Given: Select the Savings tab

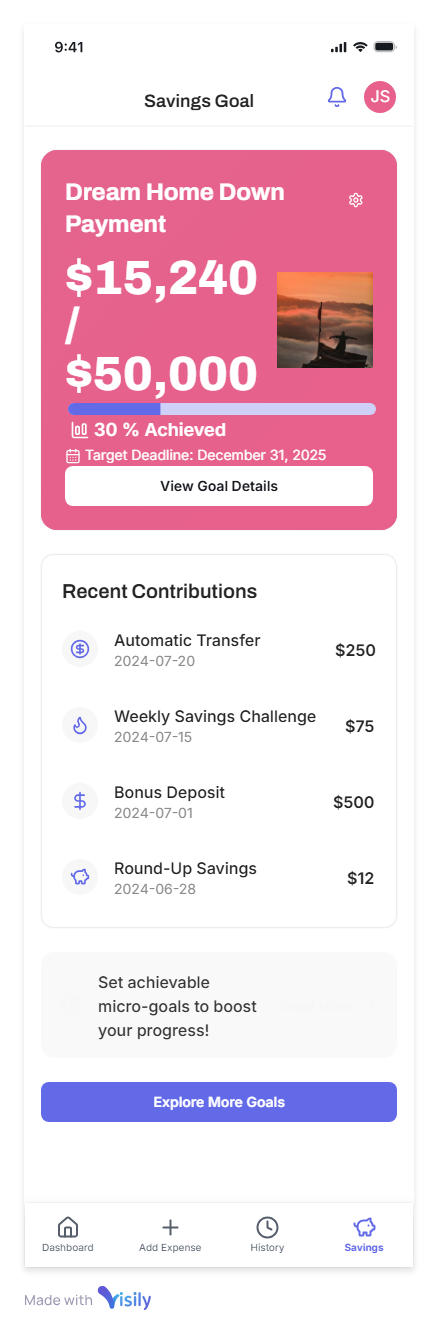Looking at the screenshot, I should [364, 1235].
